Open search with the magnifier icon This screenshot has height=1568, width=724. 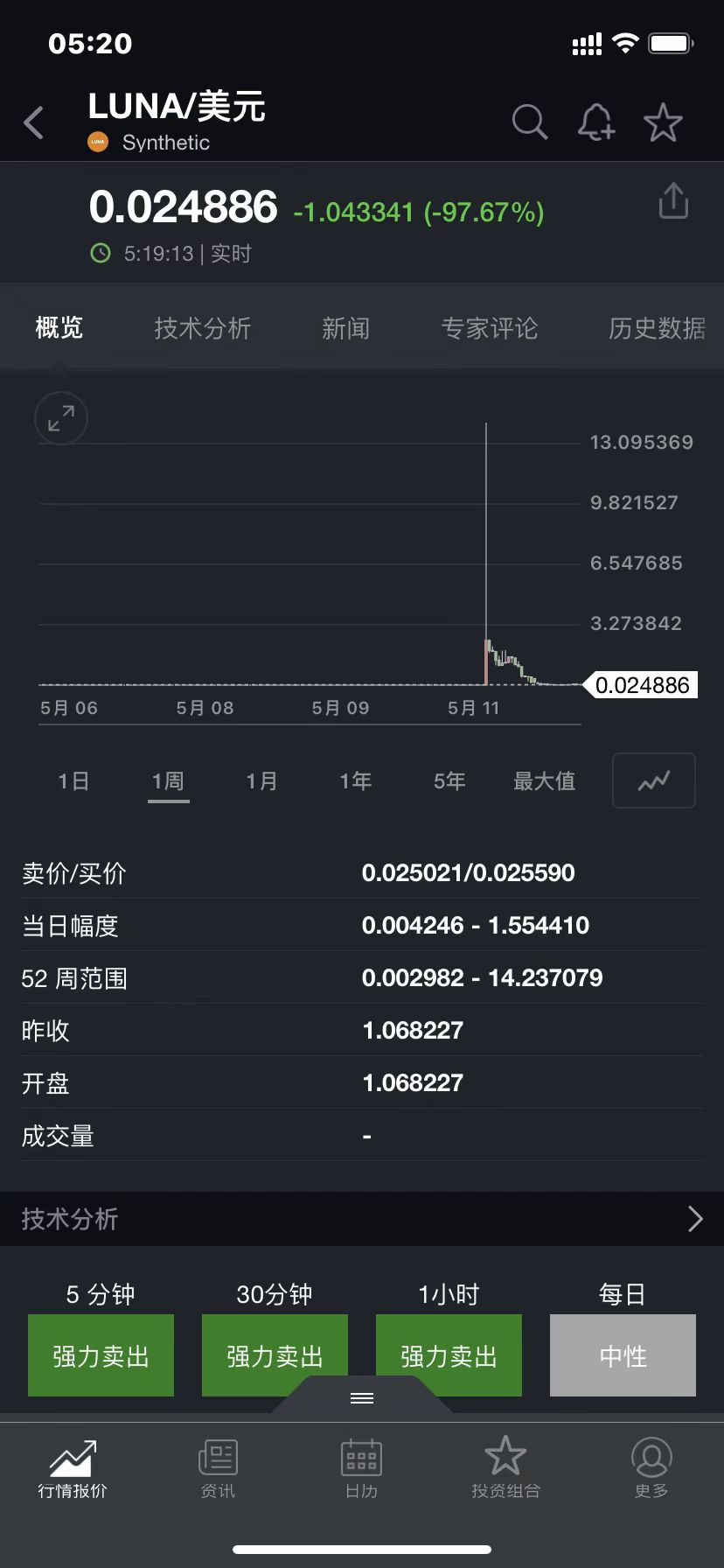coord(529,122)
